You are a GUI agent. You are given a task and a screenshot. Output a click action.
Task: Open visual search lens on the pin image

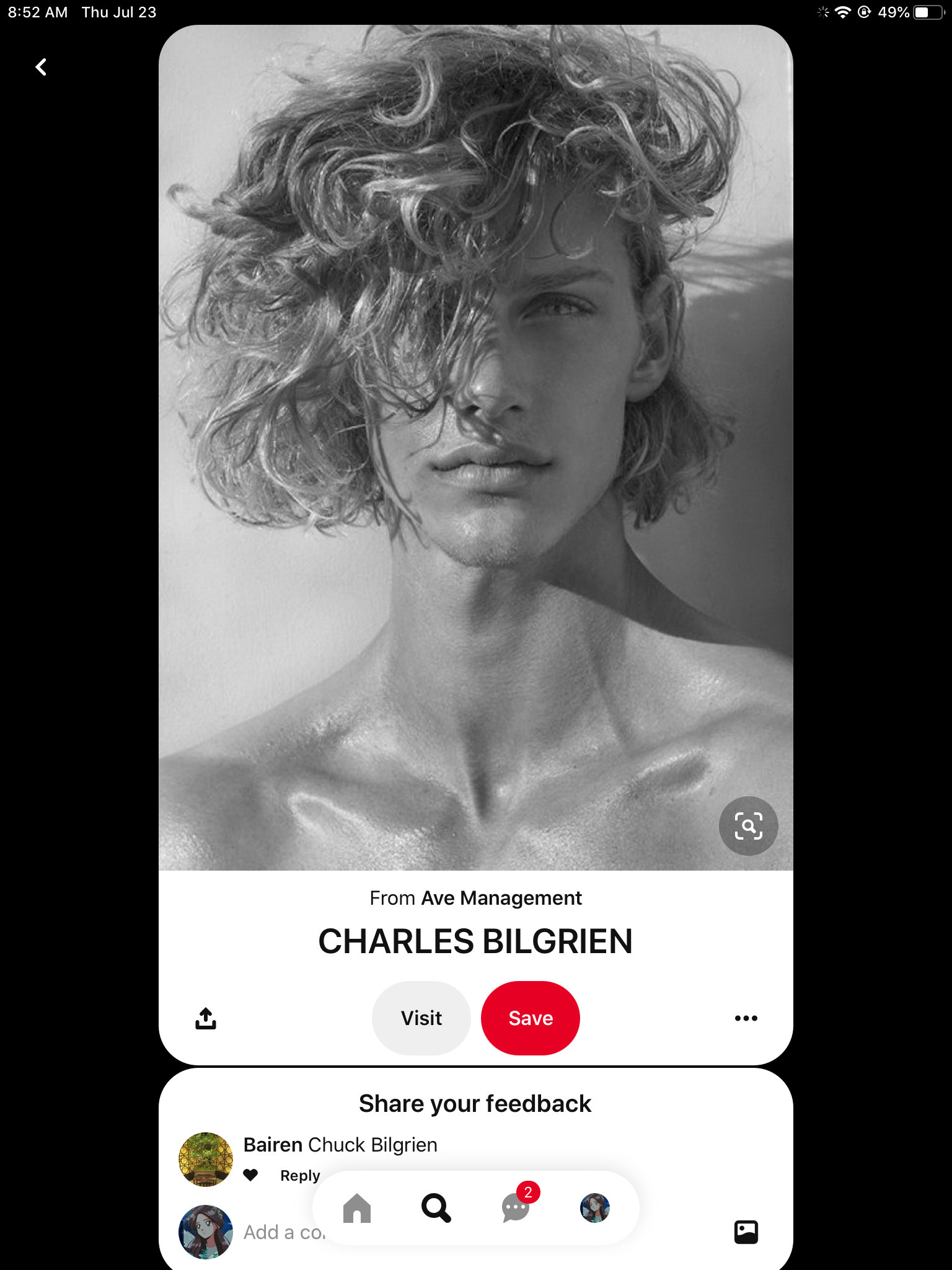748,826
